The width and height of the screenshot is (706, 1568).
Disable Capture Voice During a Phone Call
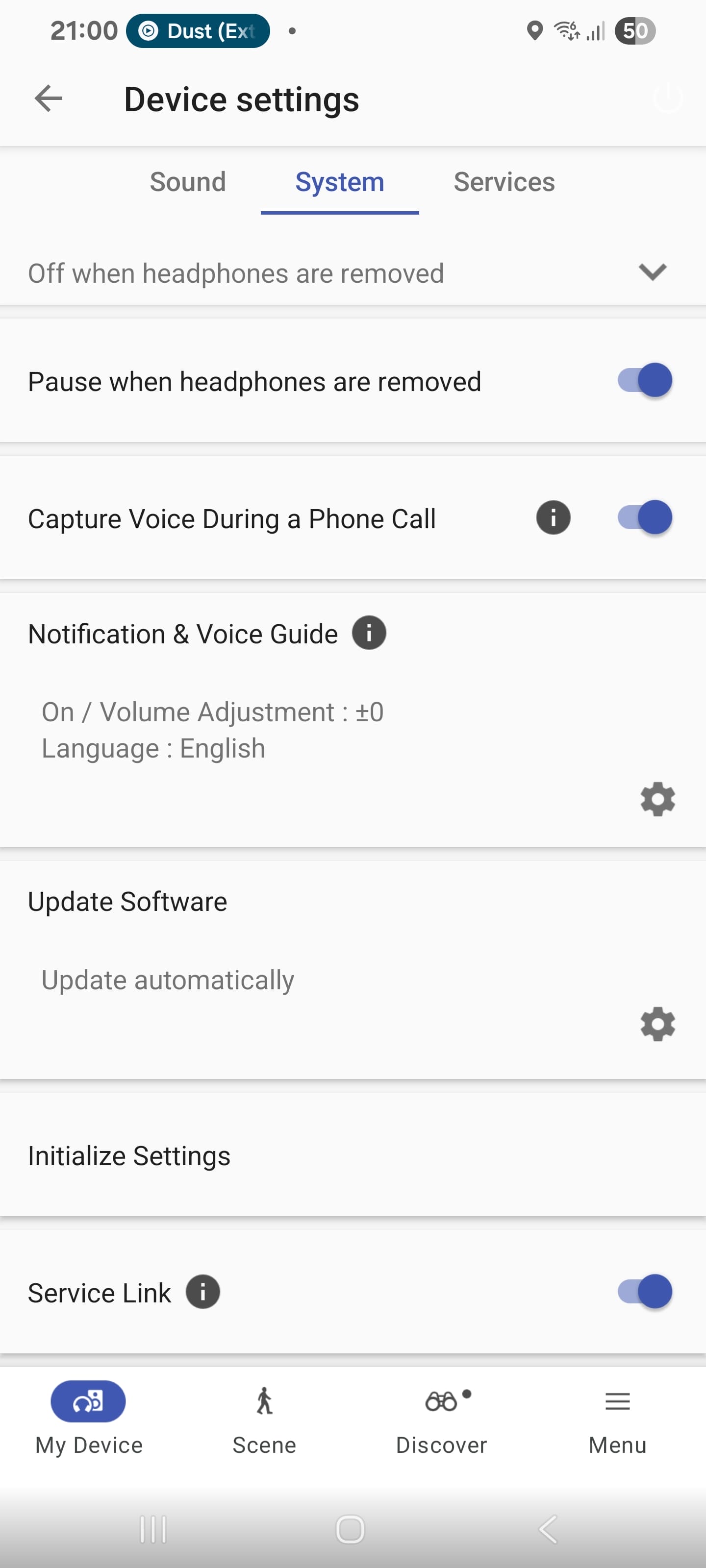tap(645, 517)
